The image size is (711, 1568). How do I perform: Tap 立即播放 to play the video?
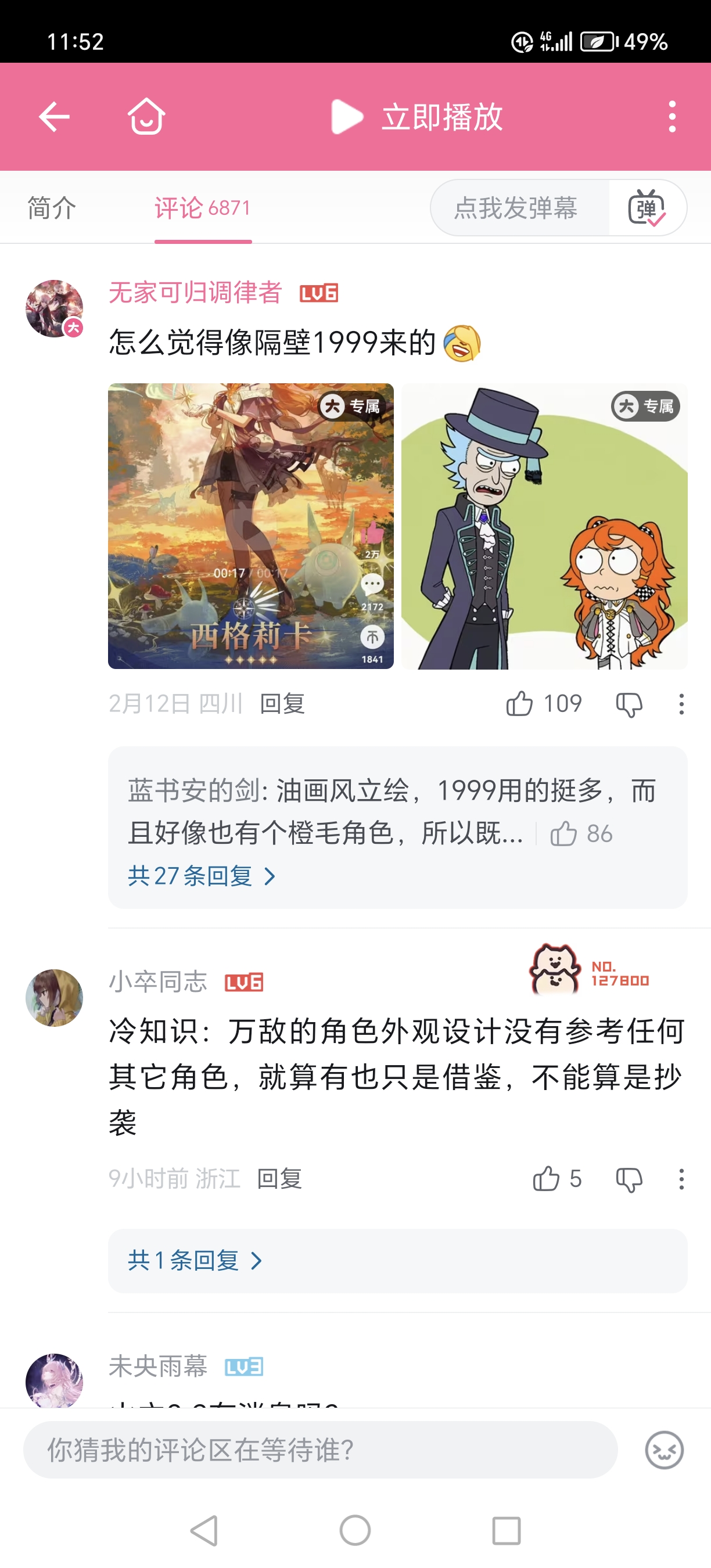coord(418,116)
